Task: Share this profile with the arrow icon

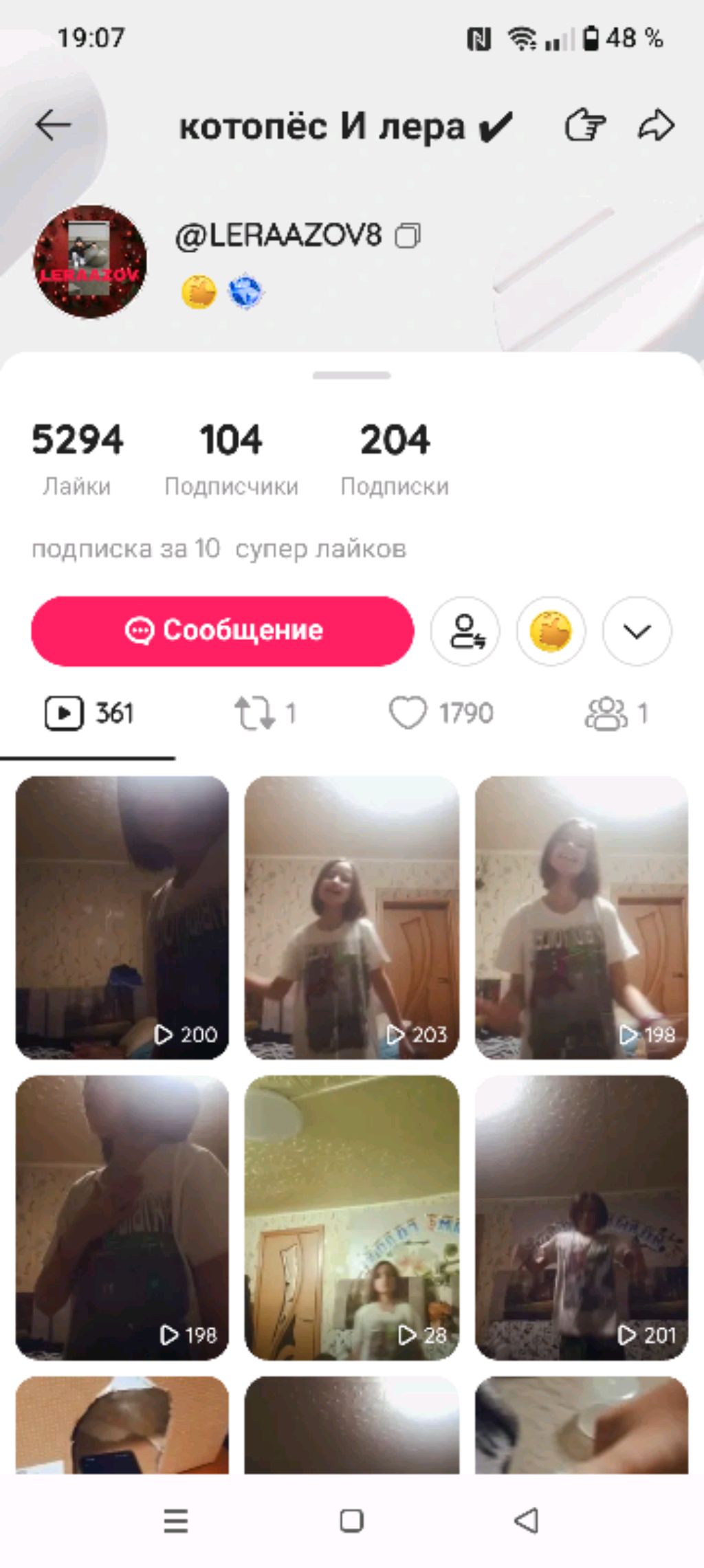Action: [x=657, y=126]
